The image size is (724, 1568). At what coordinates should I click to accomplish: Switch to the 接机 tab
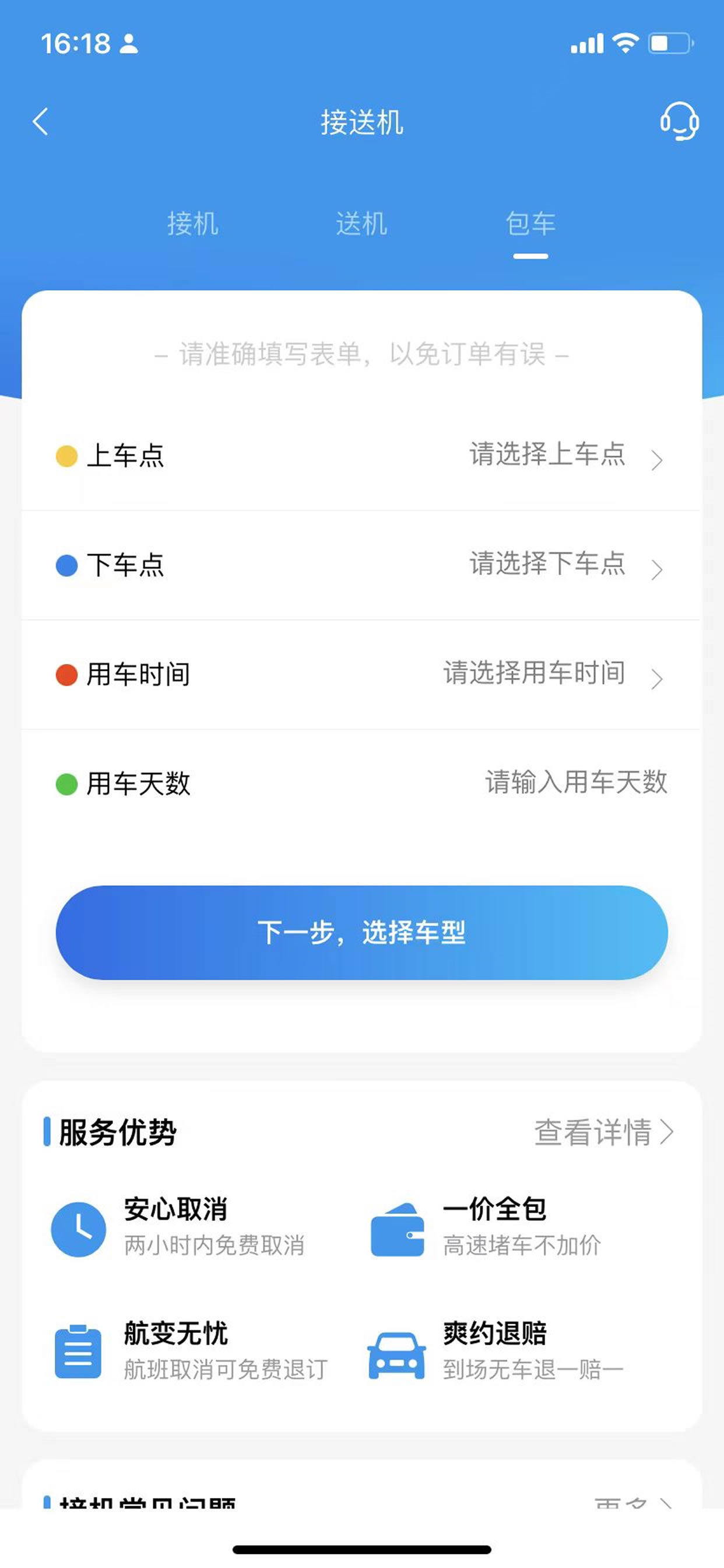[193, 223]
